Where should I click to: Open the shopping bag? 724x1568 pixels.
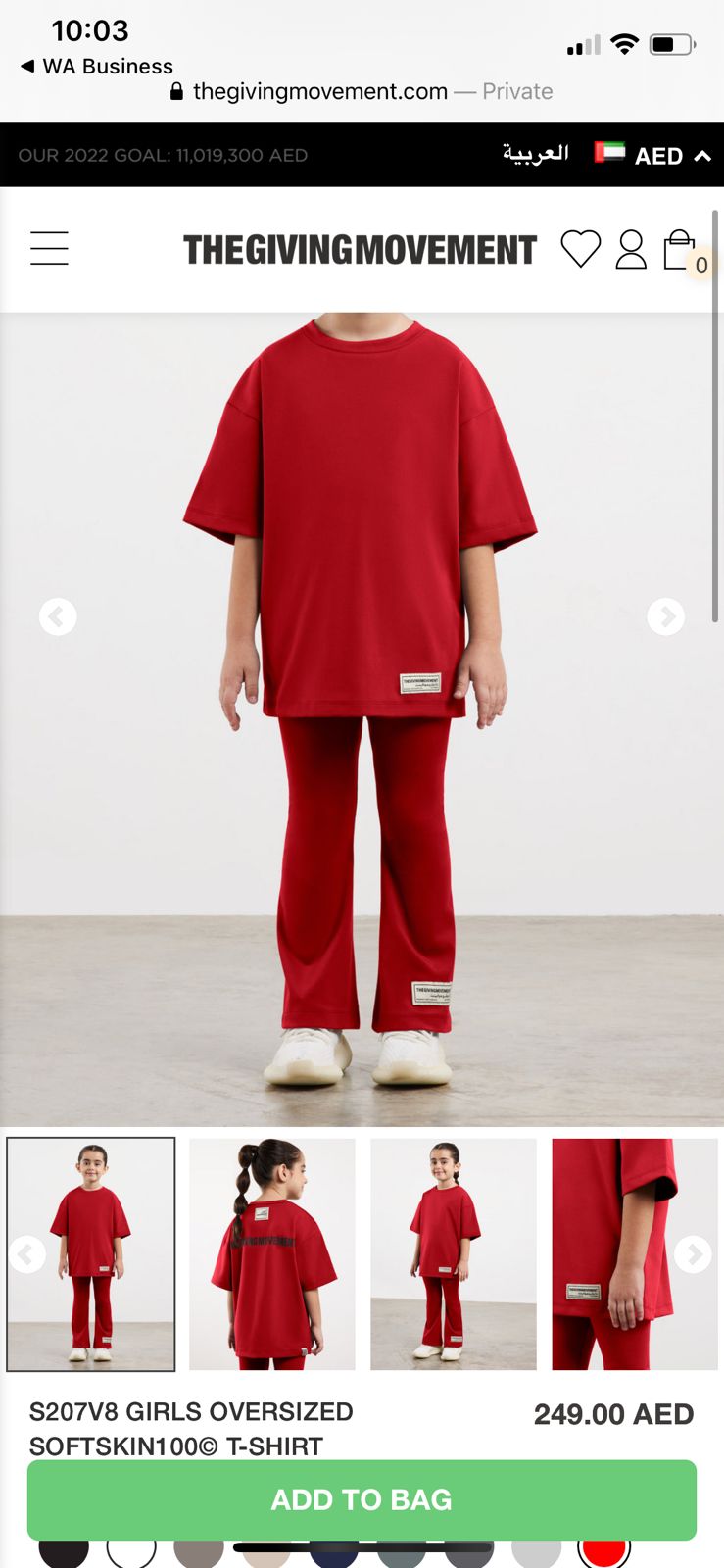coord(680,250)
